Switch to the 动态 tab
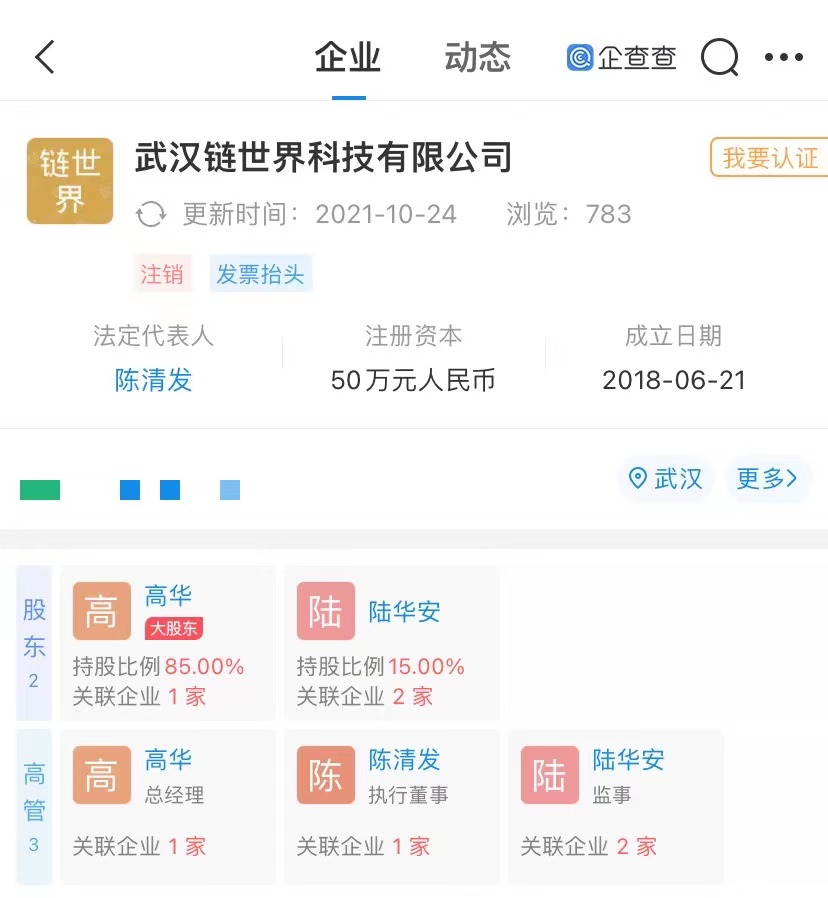Image resolution: width=828 pixels, height=898 pixels. [477, 58]
